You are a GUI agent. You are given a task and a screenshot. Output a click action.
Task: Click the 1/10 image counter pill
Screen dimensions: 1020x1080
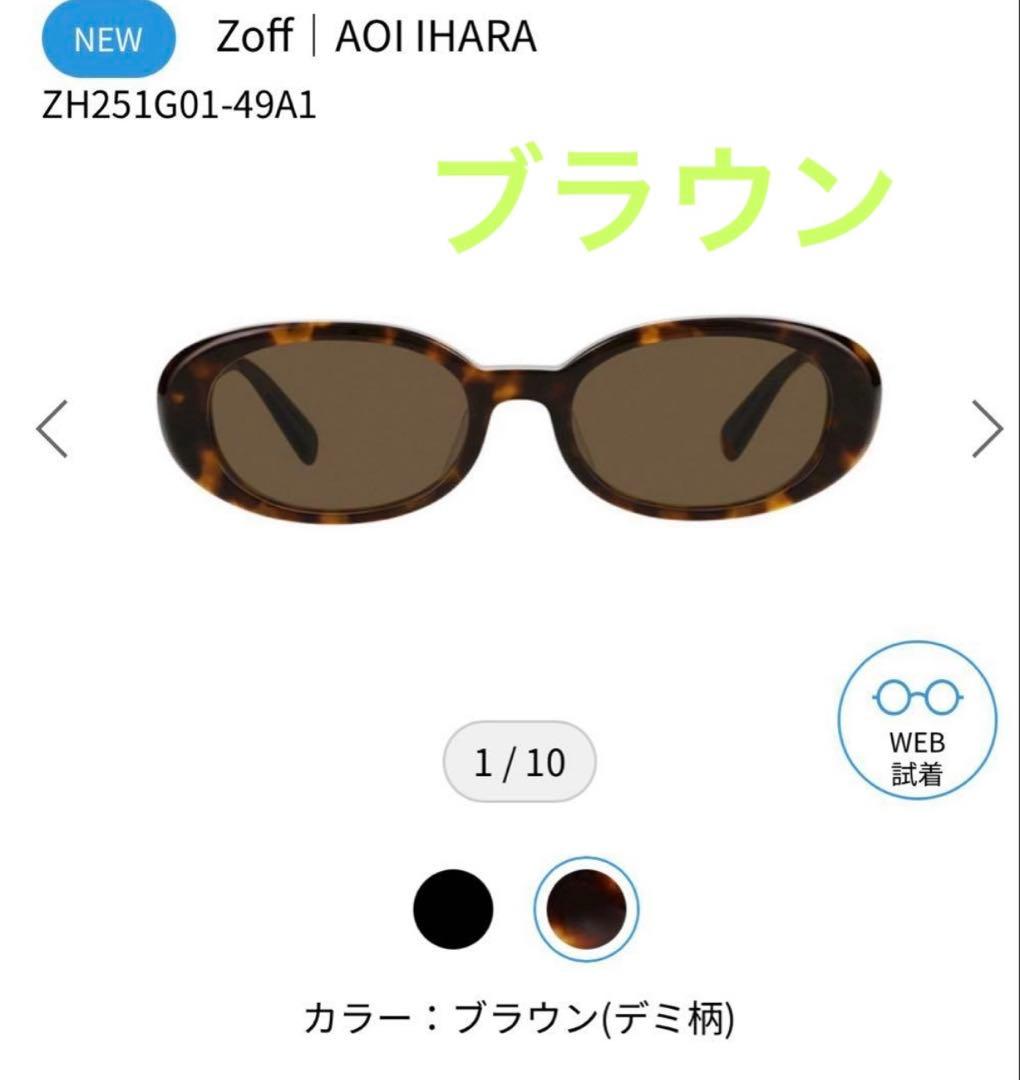(521, 761)
